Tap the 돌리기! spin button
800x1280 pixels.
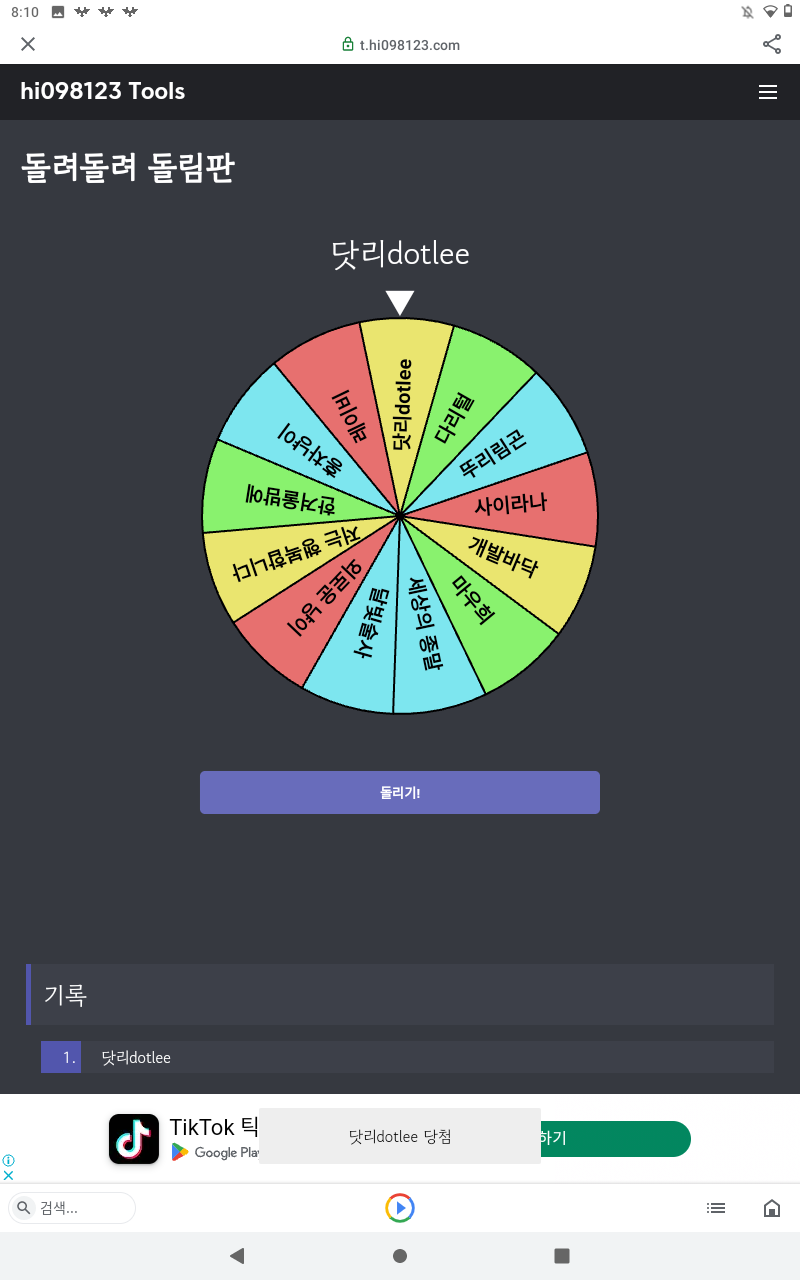pyautogui.click(x=400, y=792)
